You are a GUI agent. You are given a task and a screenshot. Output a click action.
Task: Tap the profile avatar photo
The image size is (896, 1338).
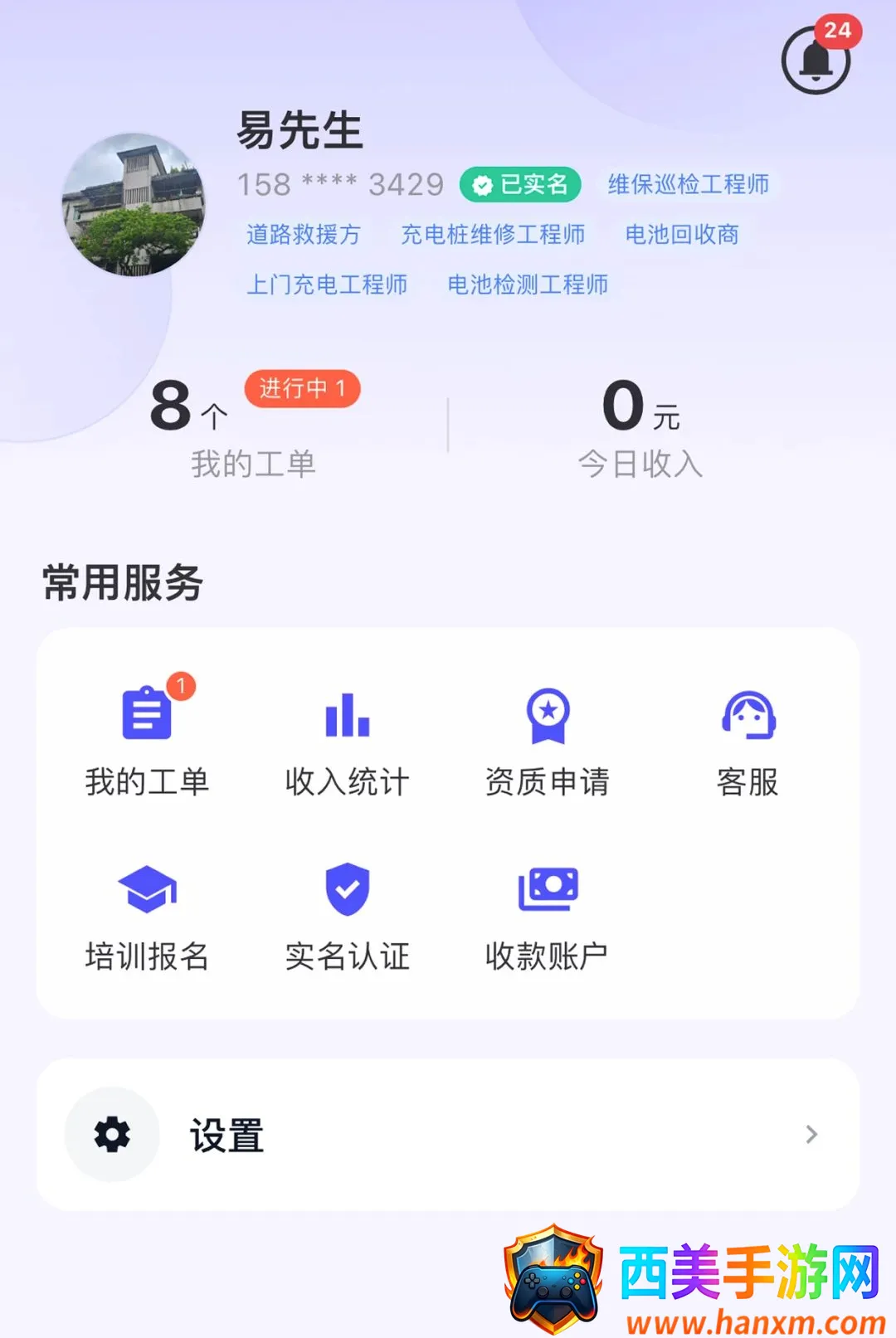[x=134, y=204]
